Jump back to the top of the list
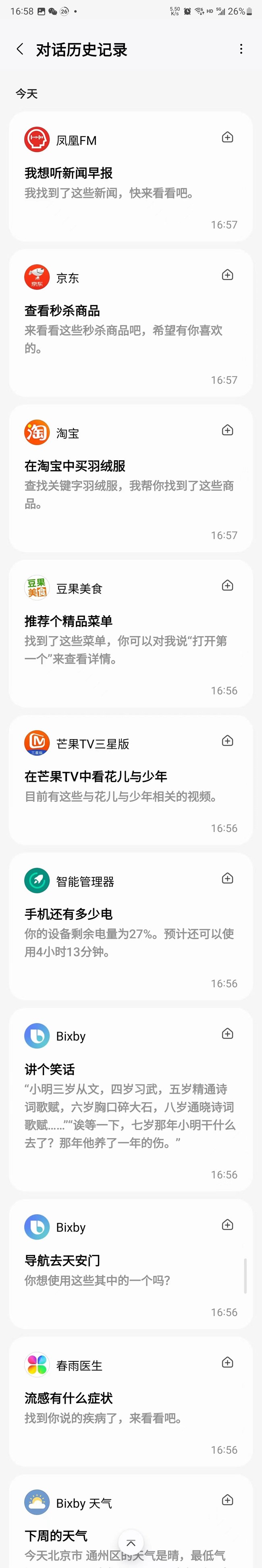The width and height of the screenshot is (262, 1568). click(130, 1542)
